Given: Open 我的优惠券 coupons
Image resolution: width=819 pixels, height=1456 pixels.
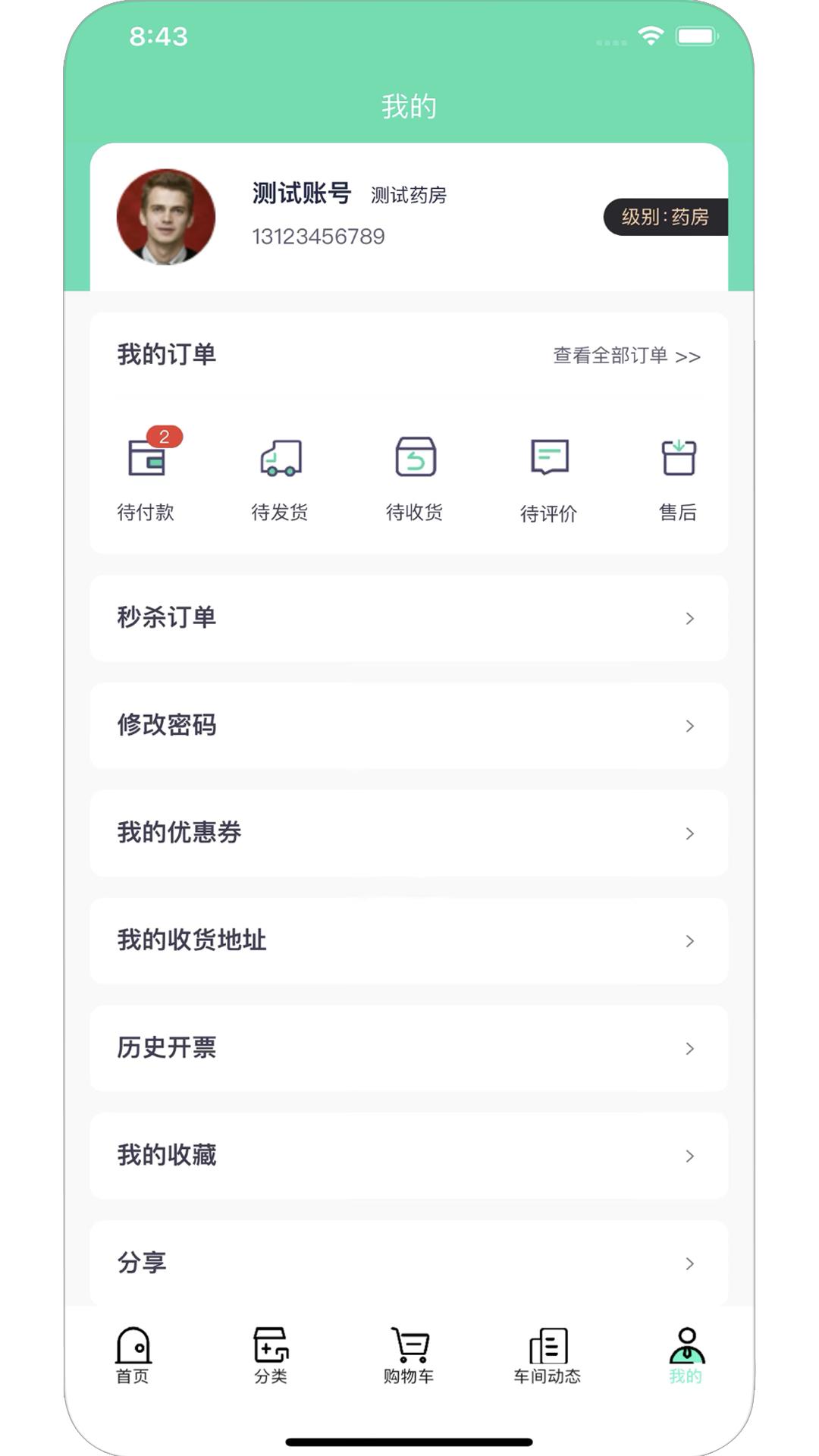Looking at the screenshot, I should click(x=409, y=833).
